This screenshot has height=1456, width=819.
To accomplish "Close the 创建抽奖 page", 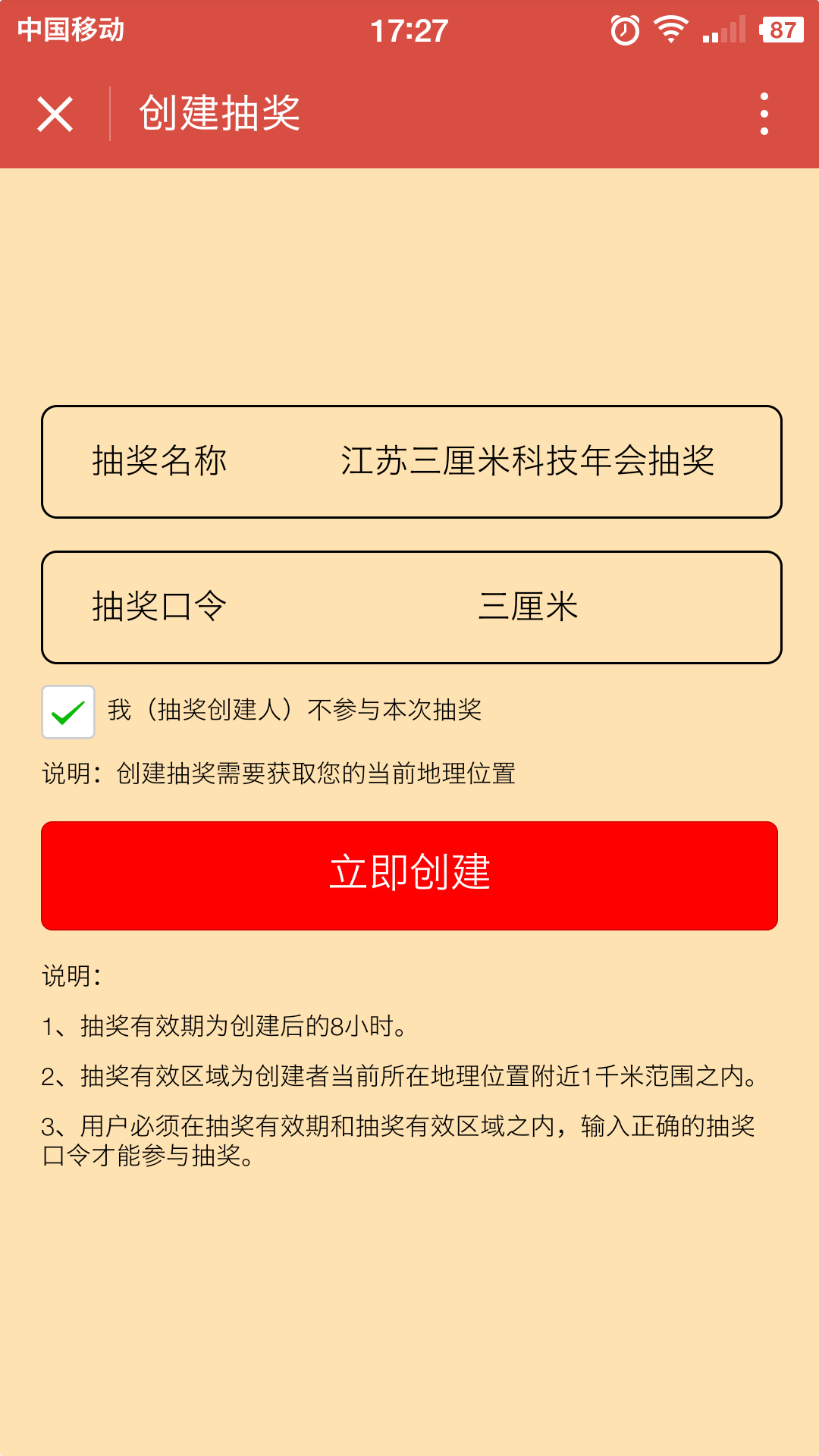I will click(x=55, y=115).
